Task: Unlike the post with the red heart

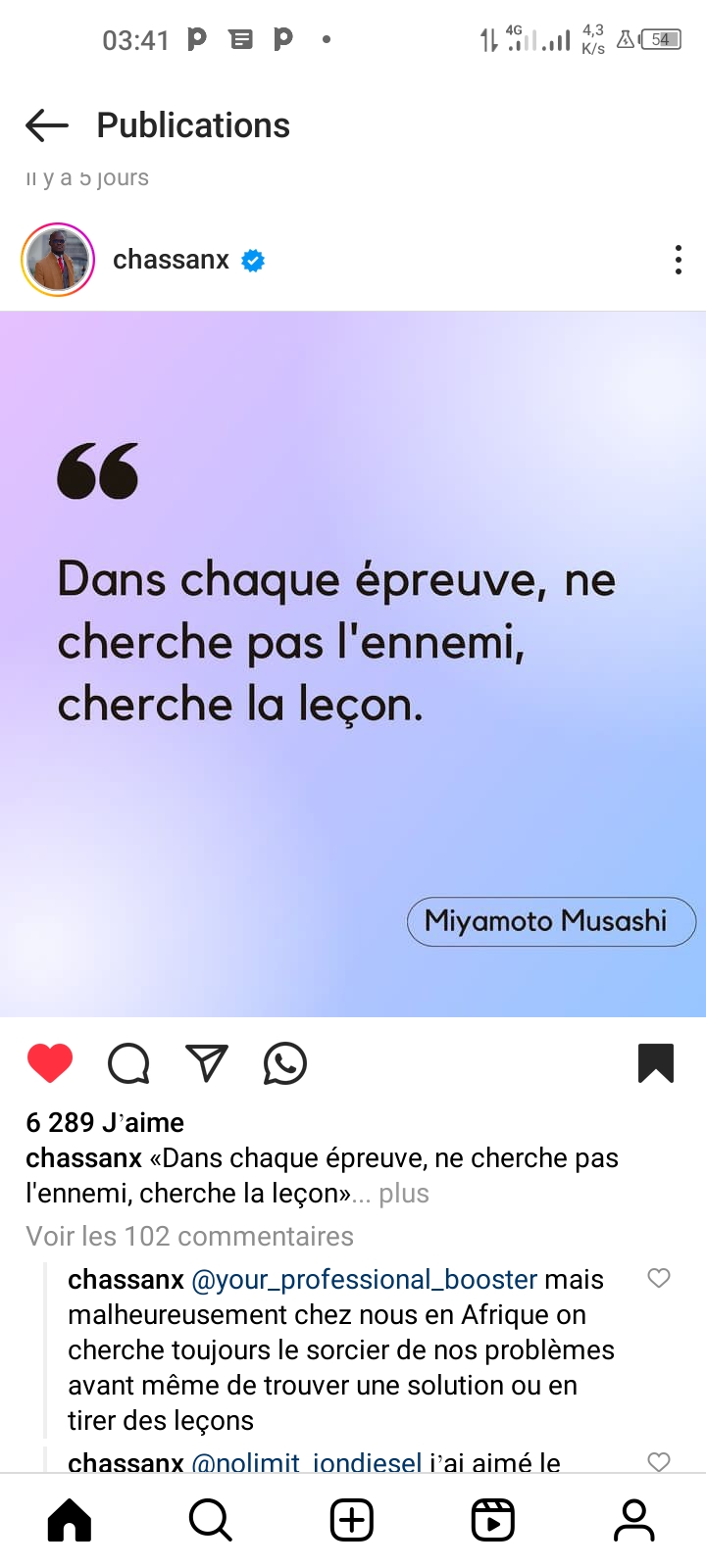Action: [x=50, y=1063]
